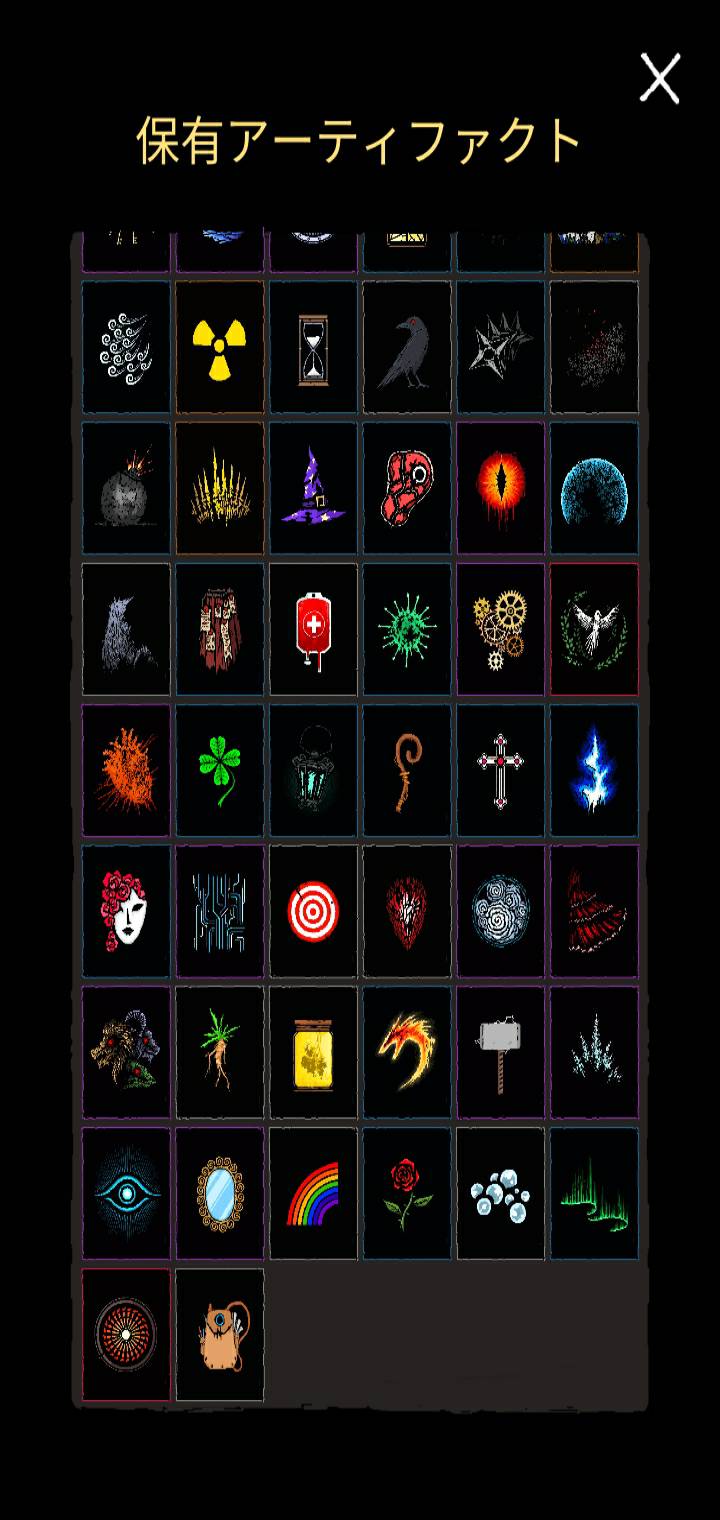Open the hourglass artifact
The height and width of the screenshot is (1520, 720).
click(x=313, y=347)
